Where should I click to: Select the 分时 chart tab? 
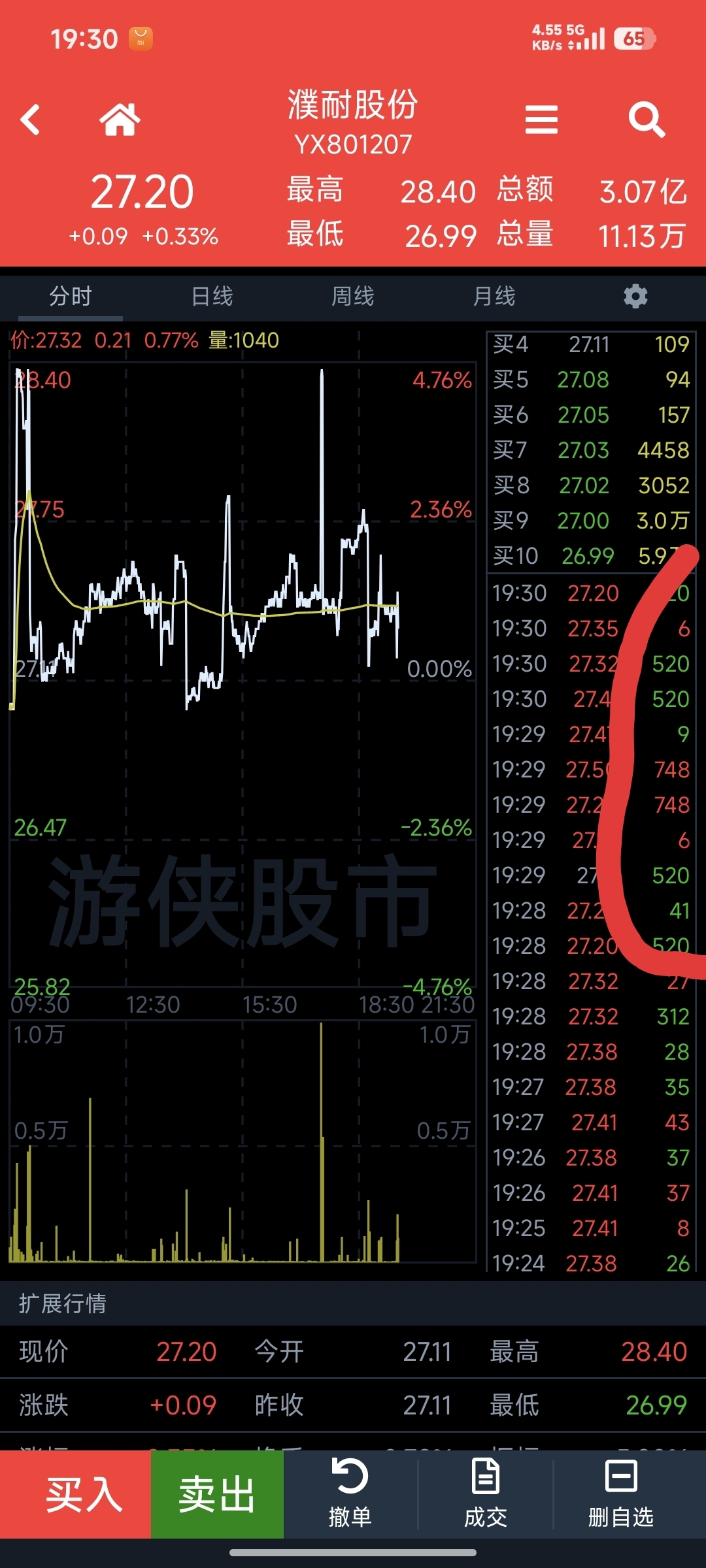tap(71, 297)
